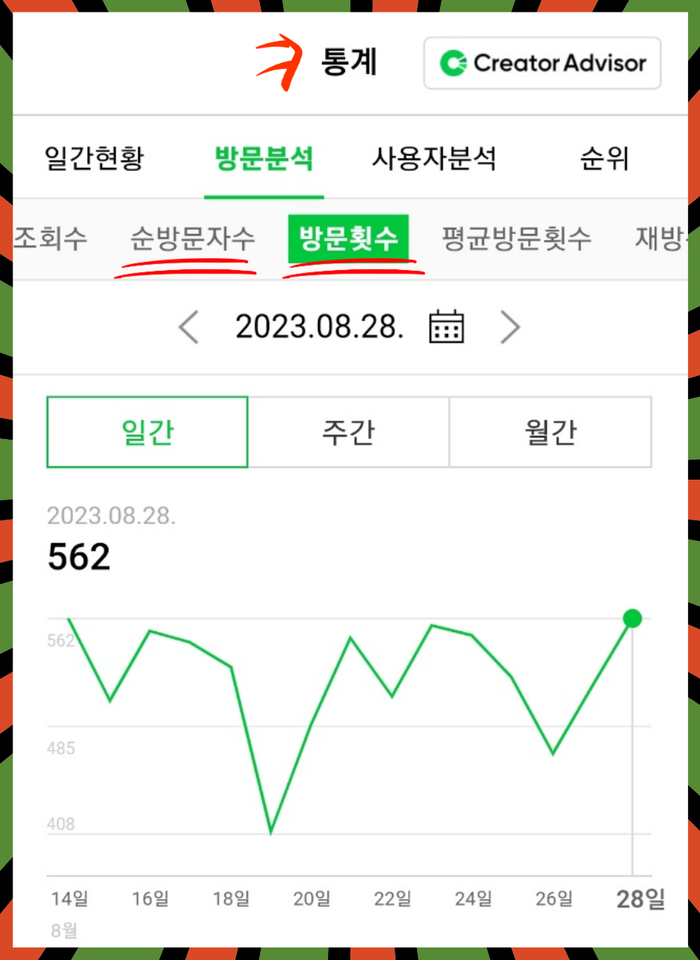View the 평균방문횟수 sub-tab
The image size is (700, 960).
point(516,238)
